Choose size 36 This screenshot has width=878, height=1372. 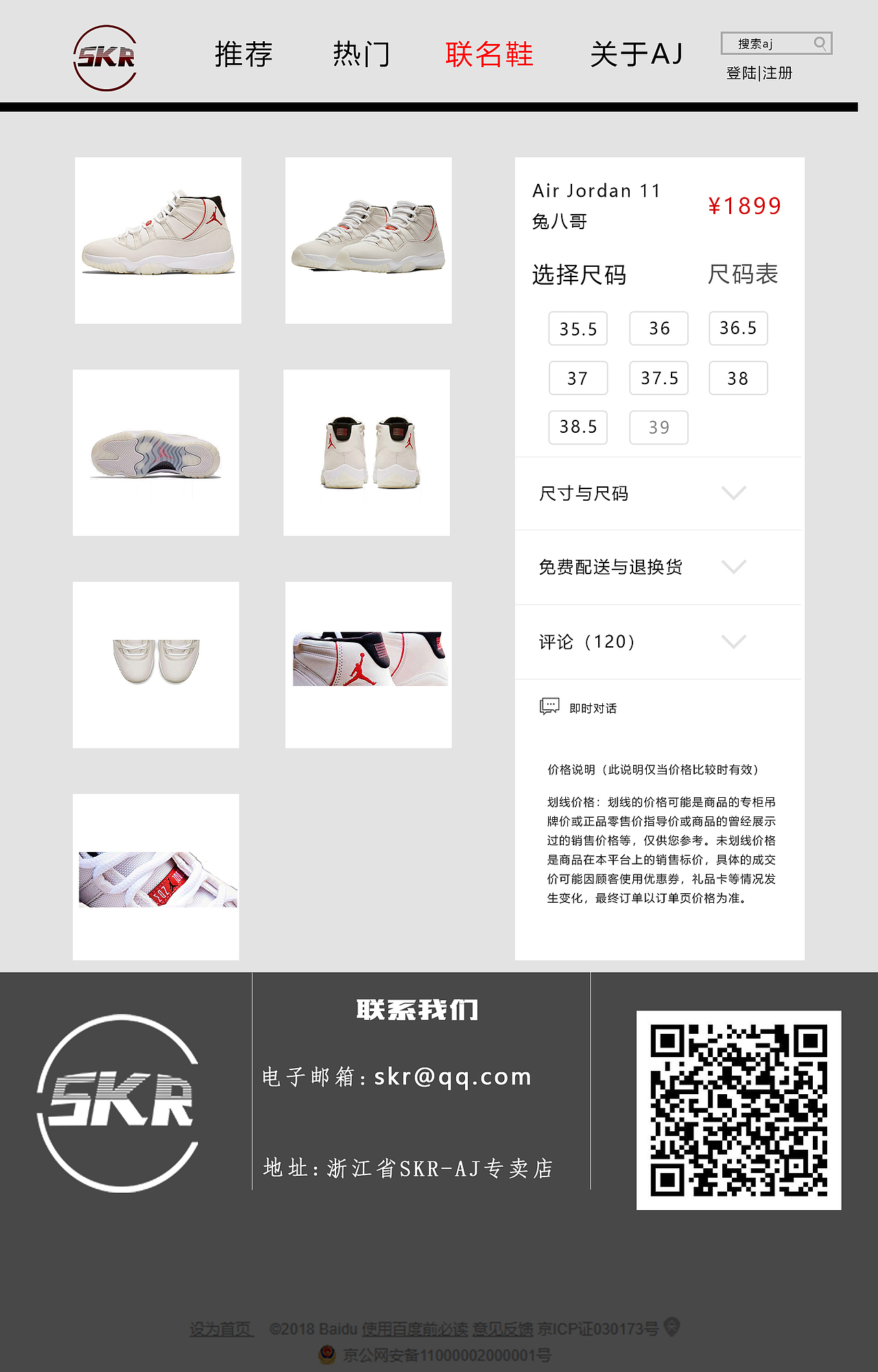[658, 329]
